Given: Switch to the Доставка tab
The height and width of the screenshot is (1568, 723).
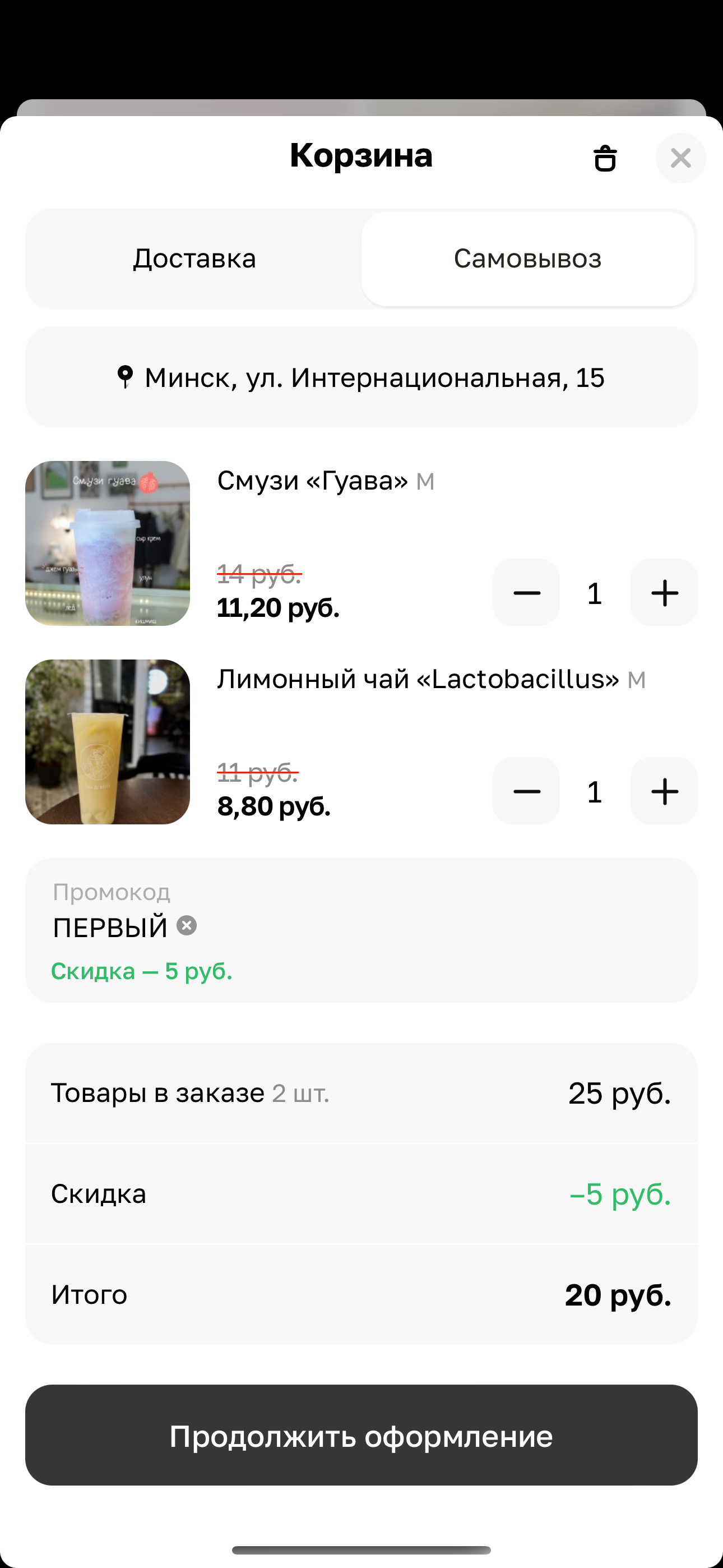Looking at the screenshot, I should click(x=194, y=259).
